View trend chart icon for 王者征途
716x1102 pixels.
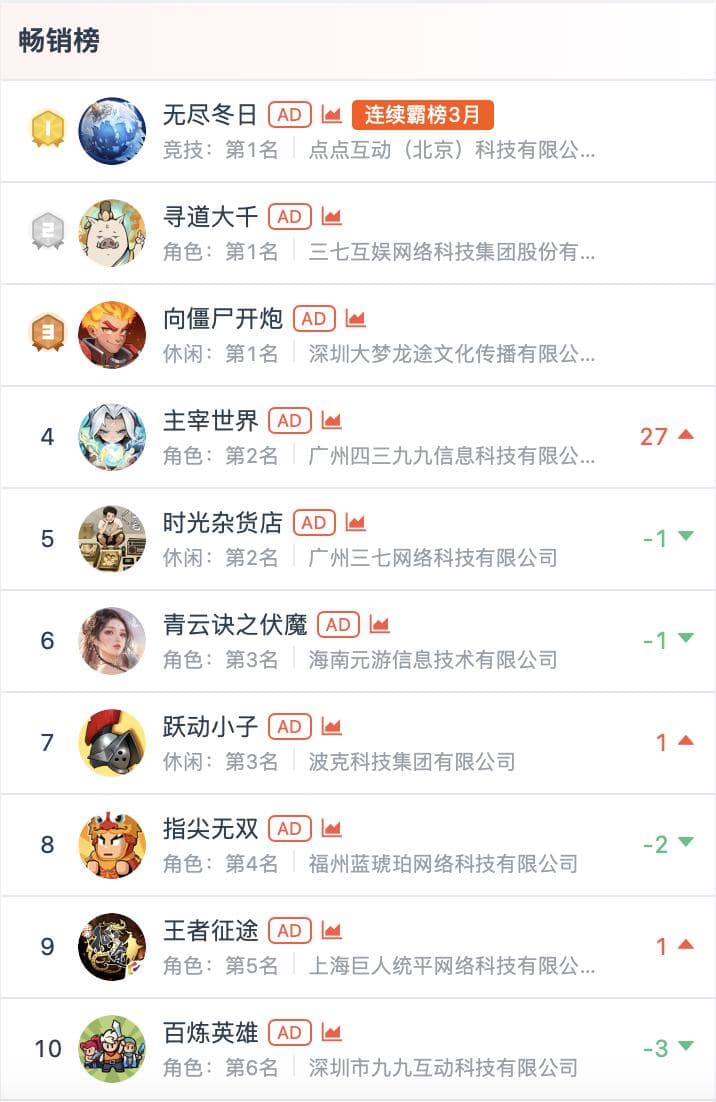click(x=332, y=931)
